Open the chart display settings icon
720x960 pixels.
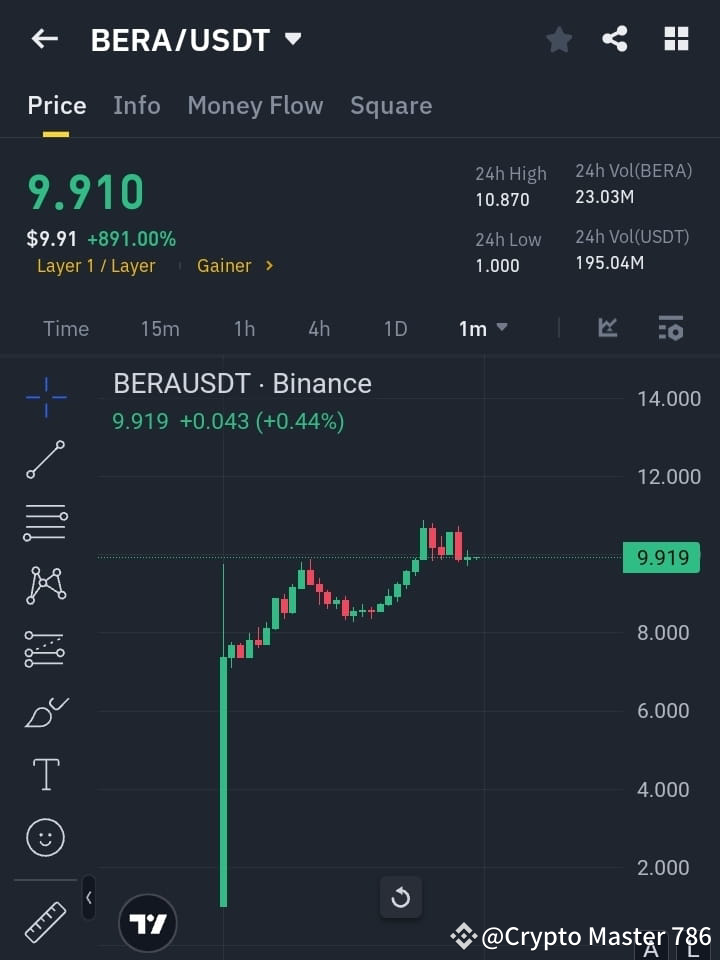(670, 327)
